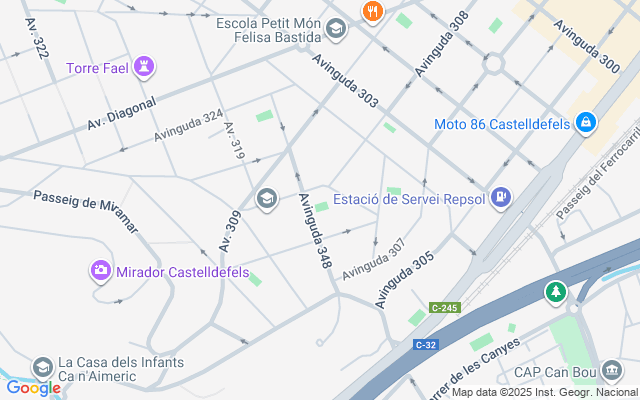Open the Mirador Castelldefels photo spot marker

pos(101,271)
